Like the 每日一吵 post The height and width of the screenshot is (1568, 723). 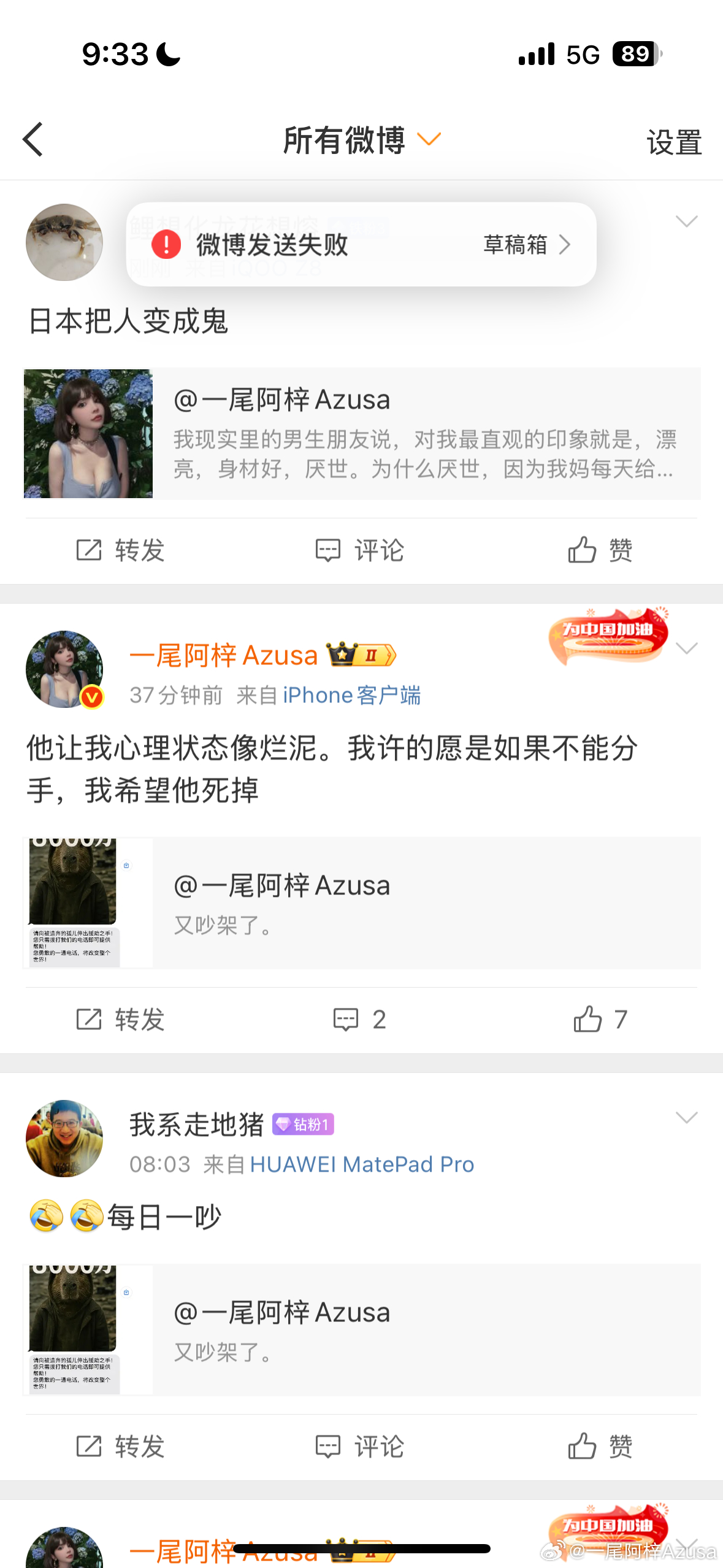pos(600,1447)
